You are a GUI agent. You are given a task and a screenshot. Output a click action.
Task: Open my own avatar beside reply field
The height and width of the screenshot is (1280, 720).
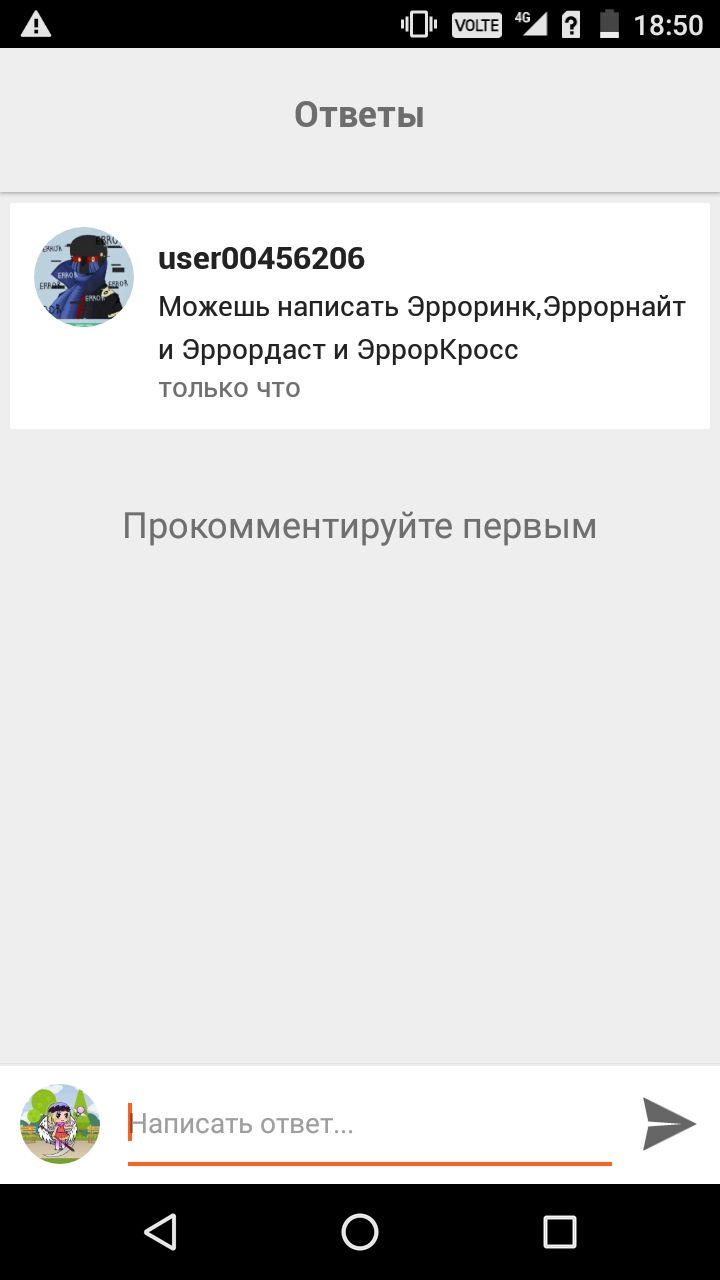(x=60, y=1124)
